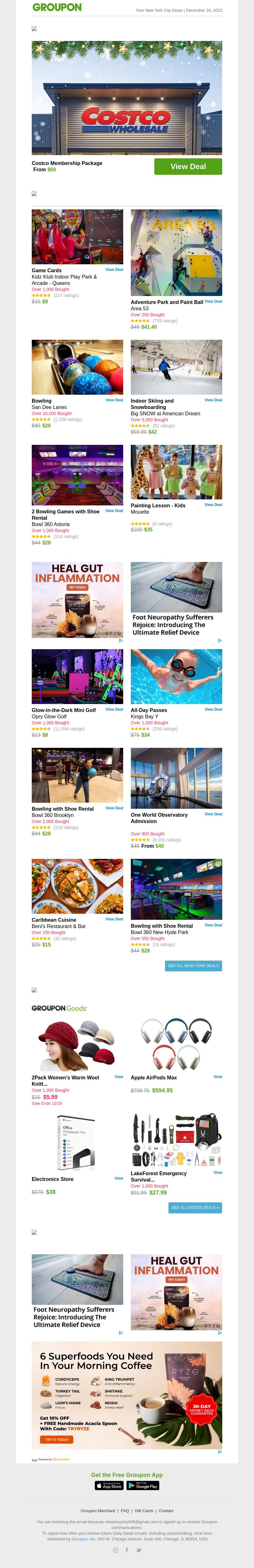Open the Caribbean Cuisine deal photo

tap(77, 886)
